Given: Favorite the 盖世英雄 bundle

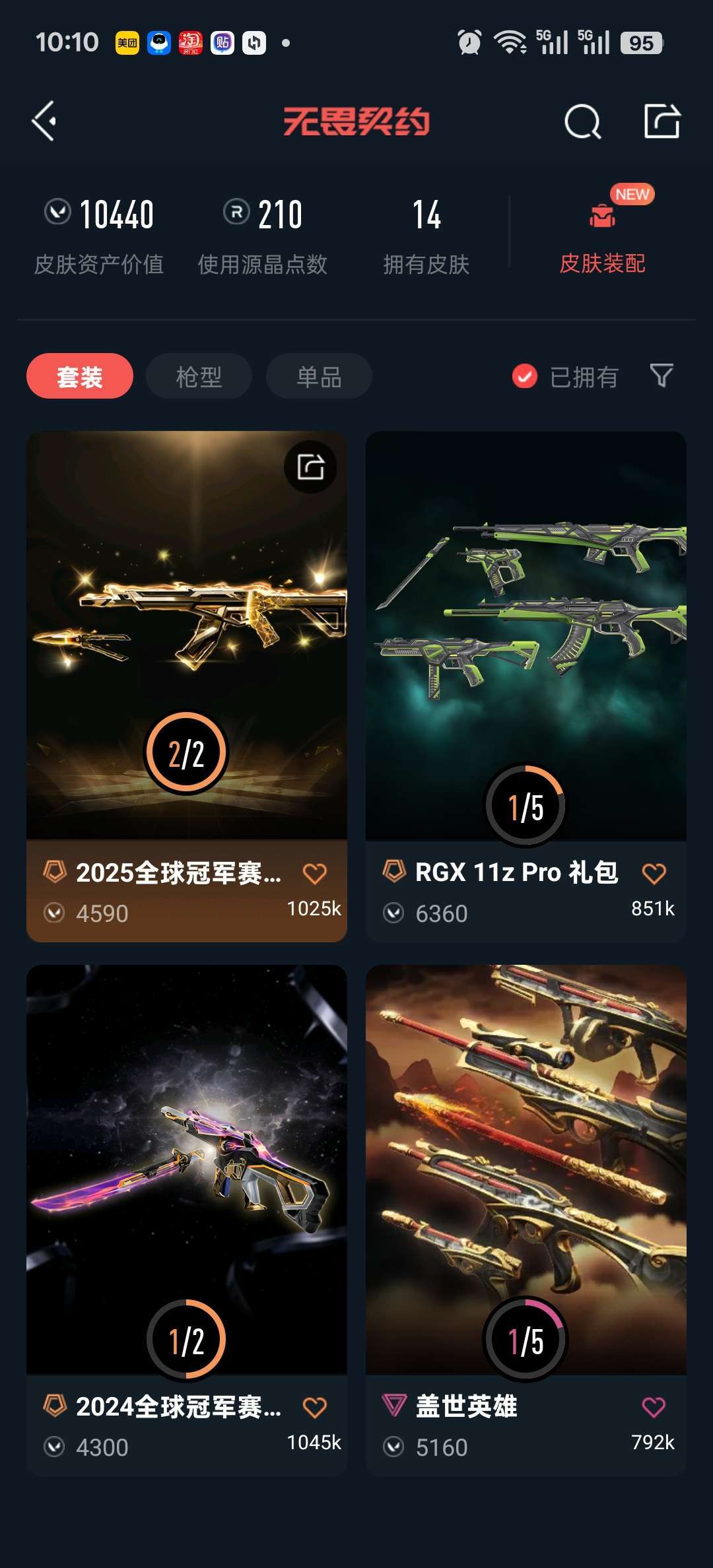Looking at the screenshot, I should (654, 1407).
